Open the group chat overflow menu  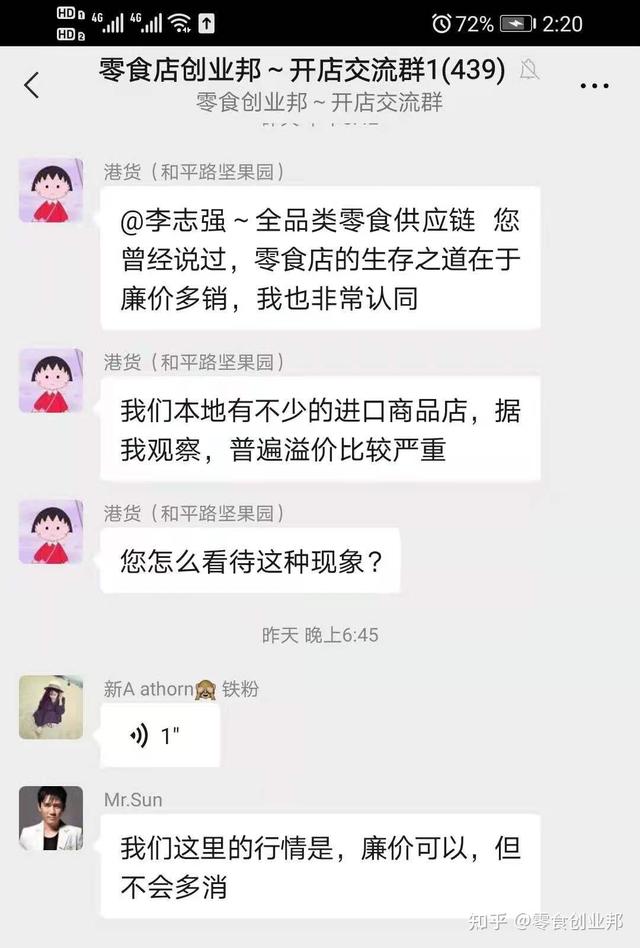coord(594,85)
